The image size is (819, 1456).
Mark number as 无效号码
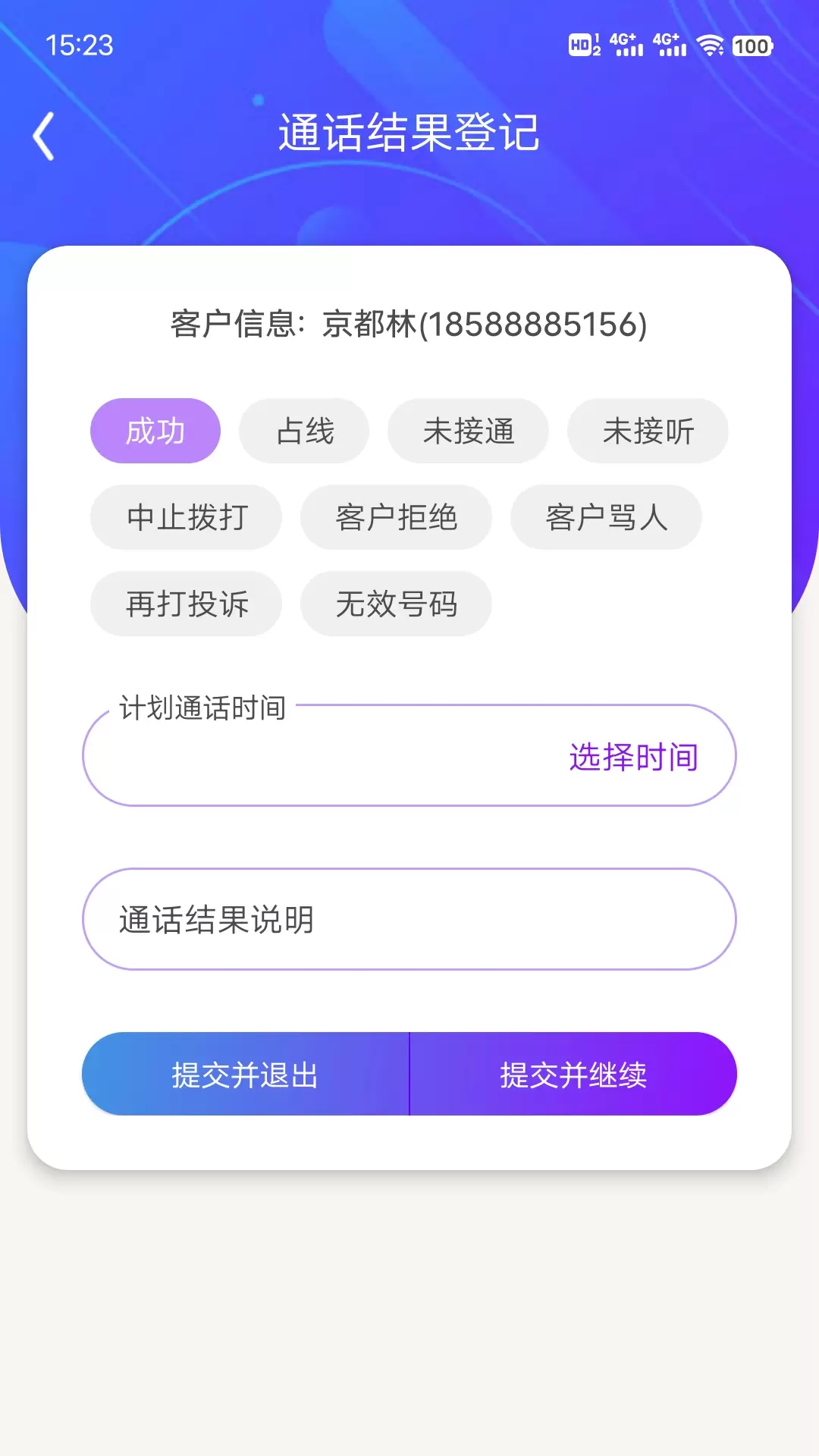396,604
